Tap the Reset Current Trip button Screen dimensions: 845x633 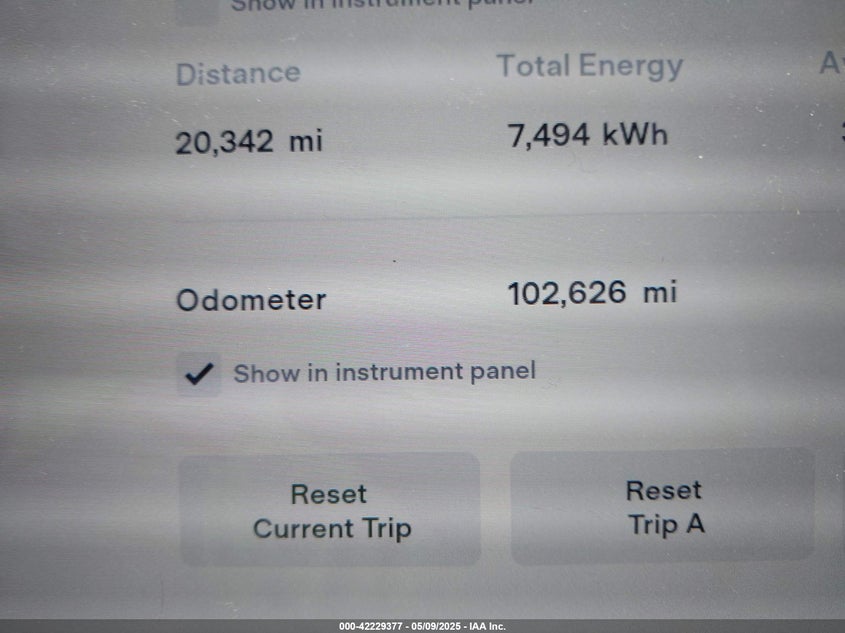tap(330, 510)
